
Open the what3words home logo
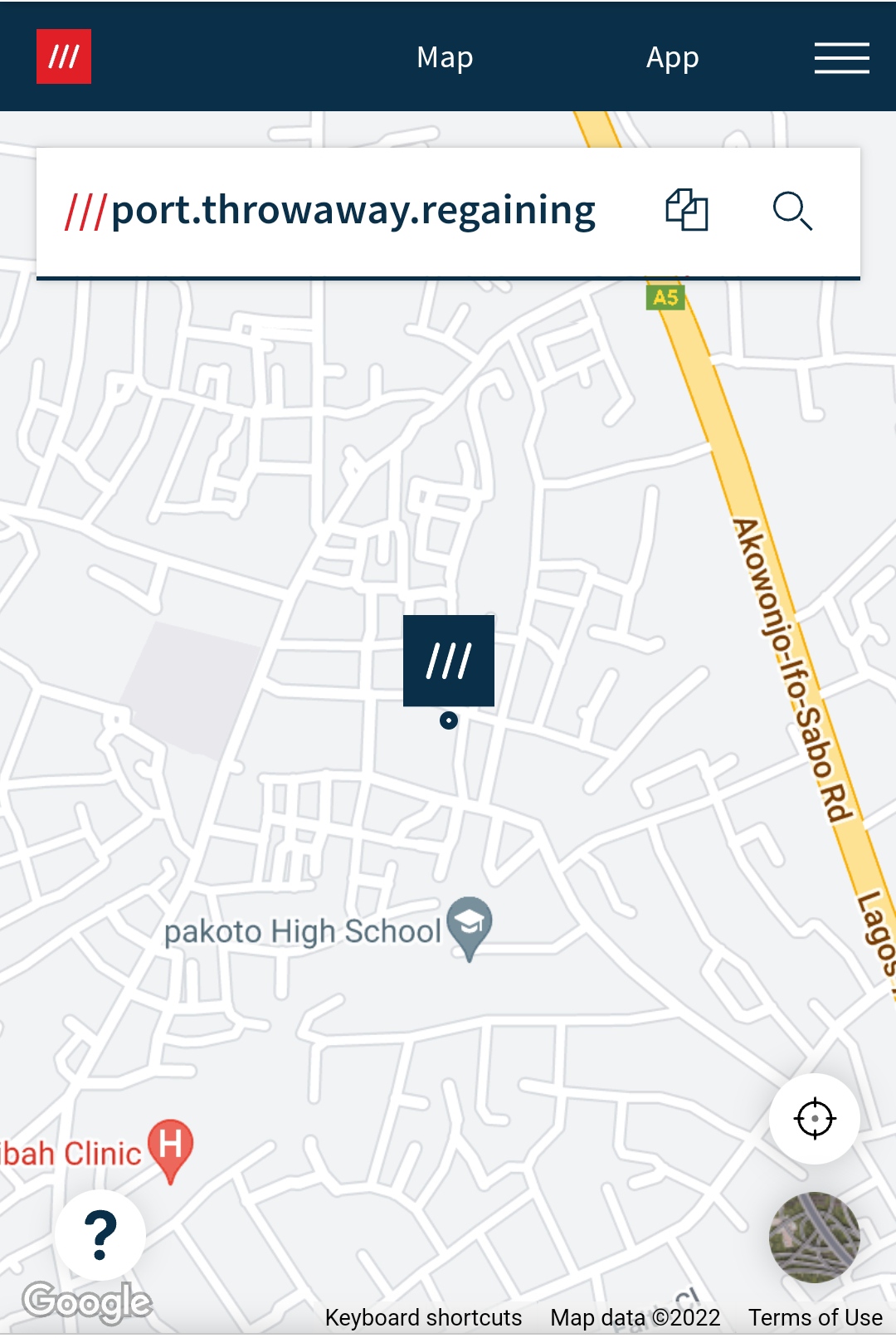(64, 56)
